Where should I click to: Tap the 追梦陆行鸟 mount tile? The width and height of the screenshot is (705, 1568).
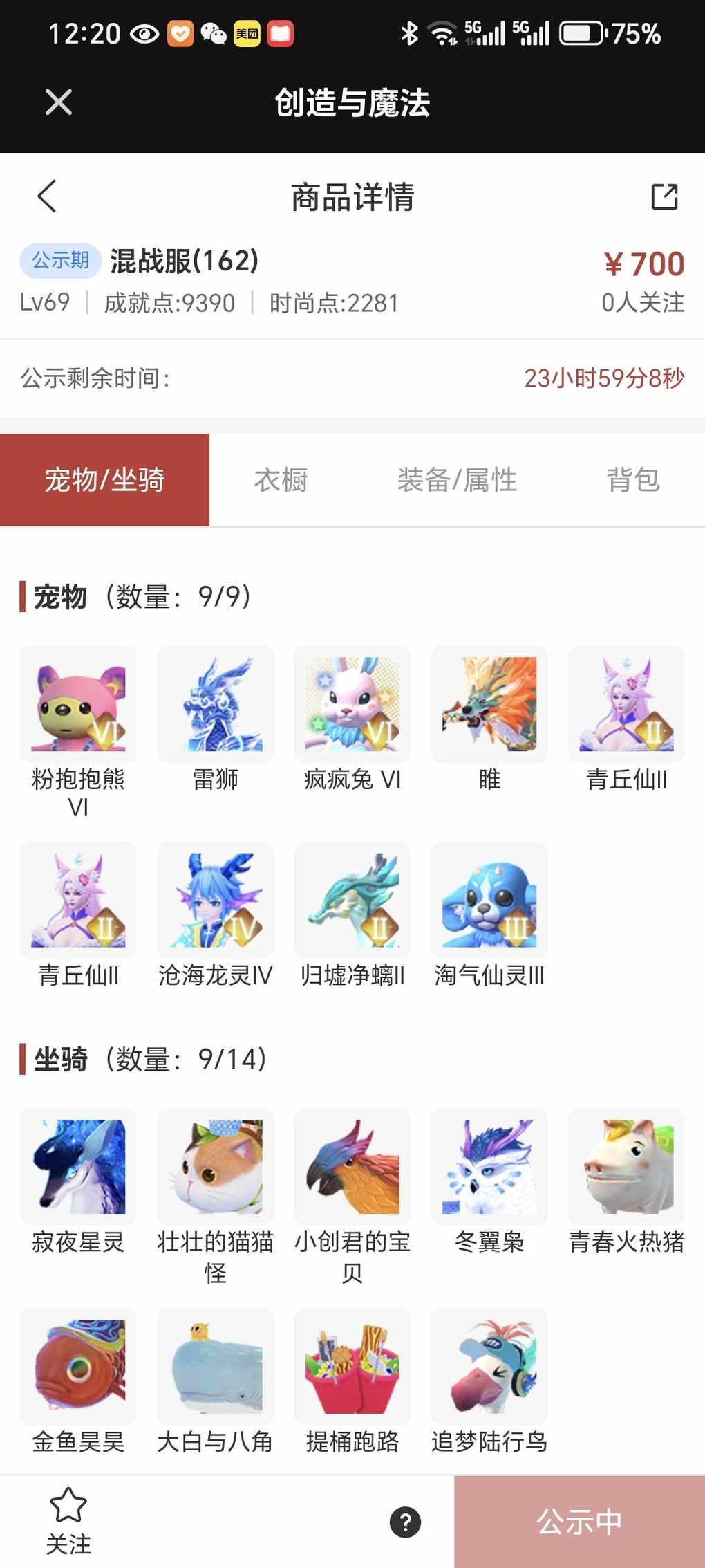coord(489,1366)
